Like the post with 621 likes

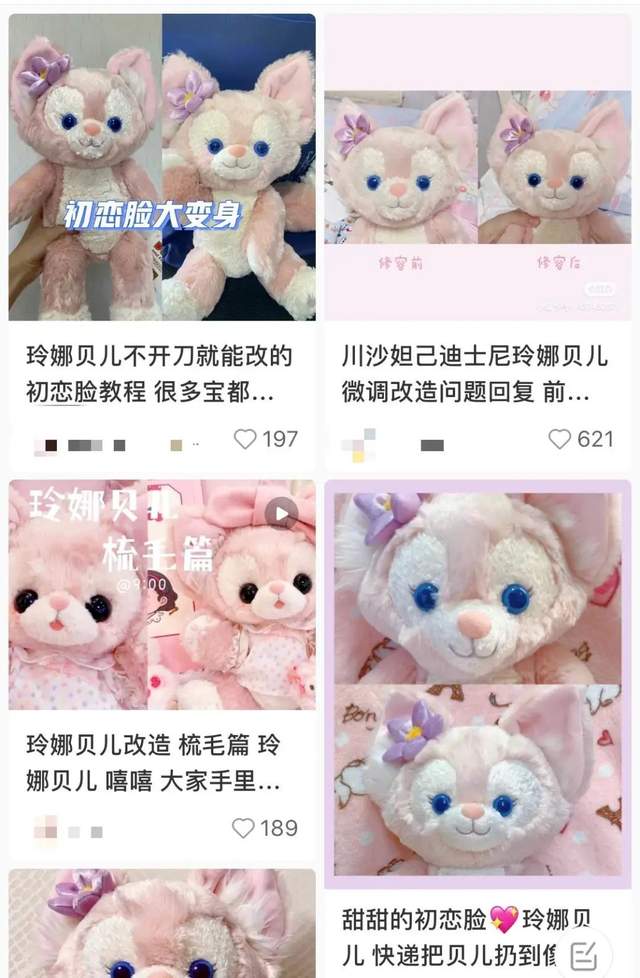[x=560, y=438]
